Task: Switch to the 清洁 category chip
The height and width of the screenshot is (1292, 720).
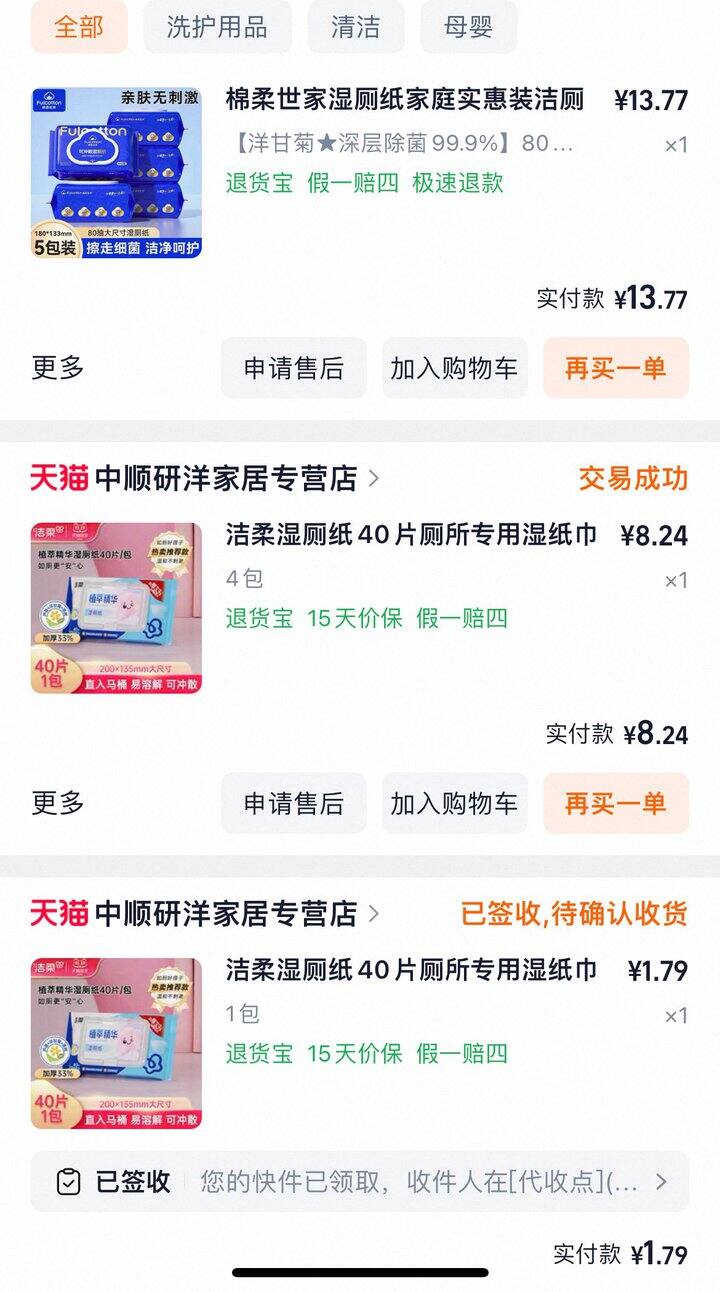Action: [x=355, y=27]
